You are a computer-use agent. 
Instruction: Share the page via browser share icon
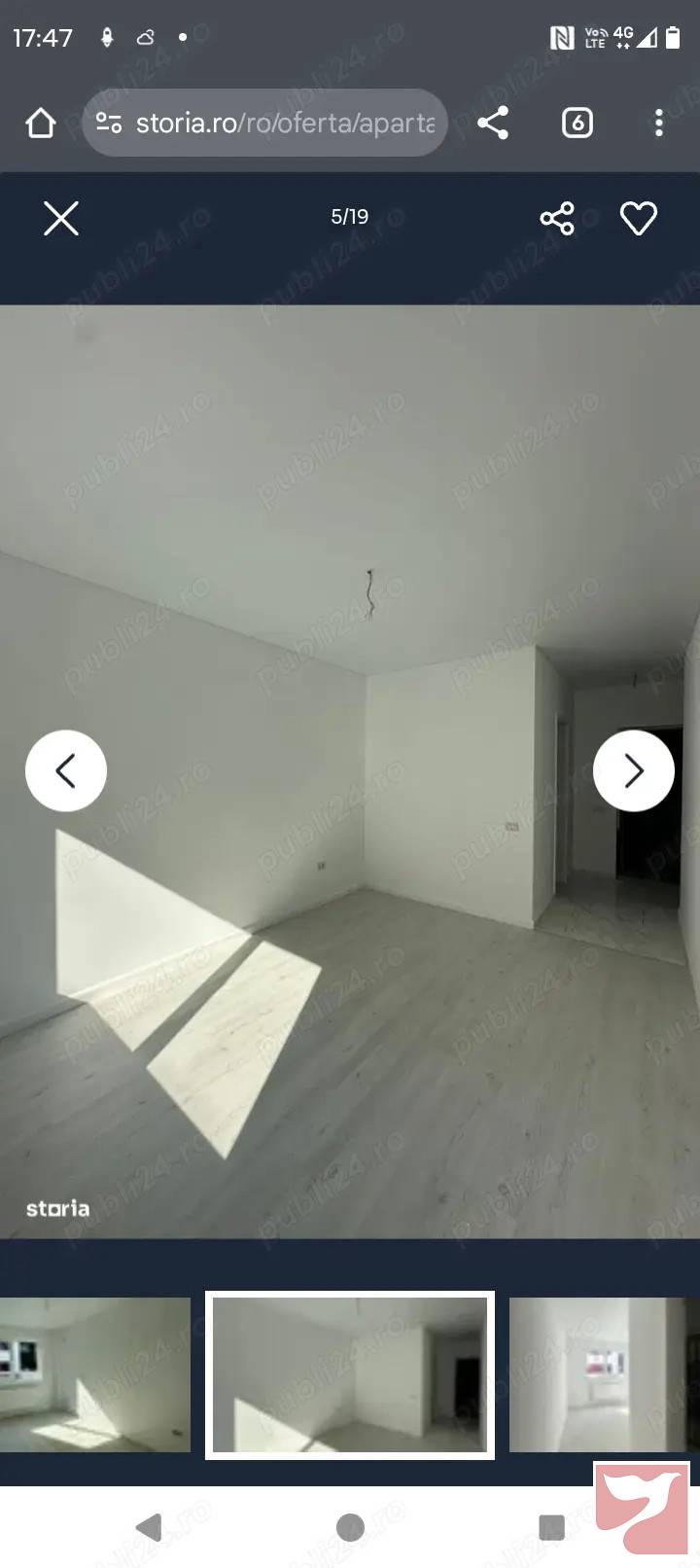point(493,124)
